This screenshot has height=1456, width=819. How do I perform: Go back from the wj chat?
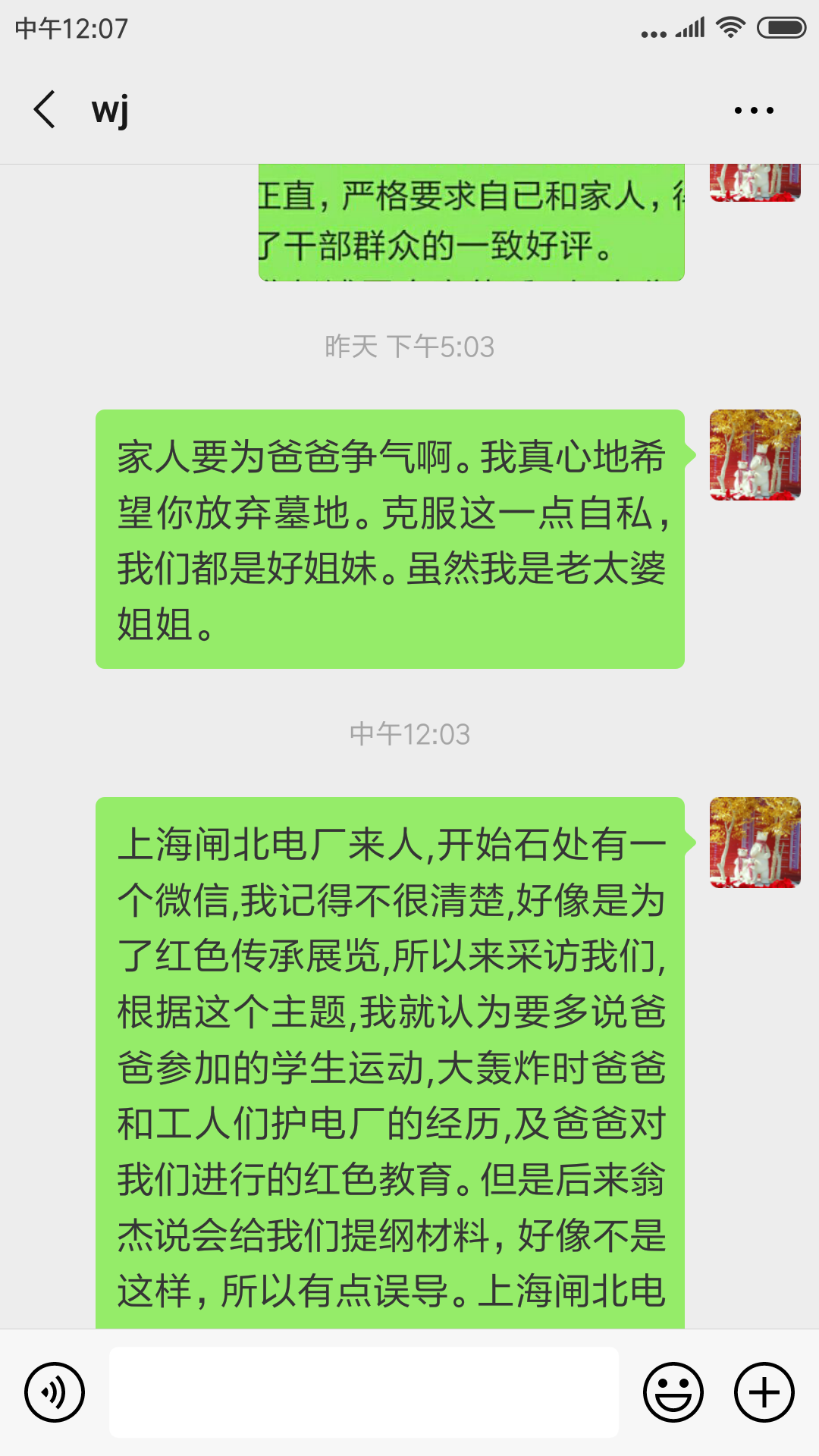click(x=45, y=109)
